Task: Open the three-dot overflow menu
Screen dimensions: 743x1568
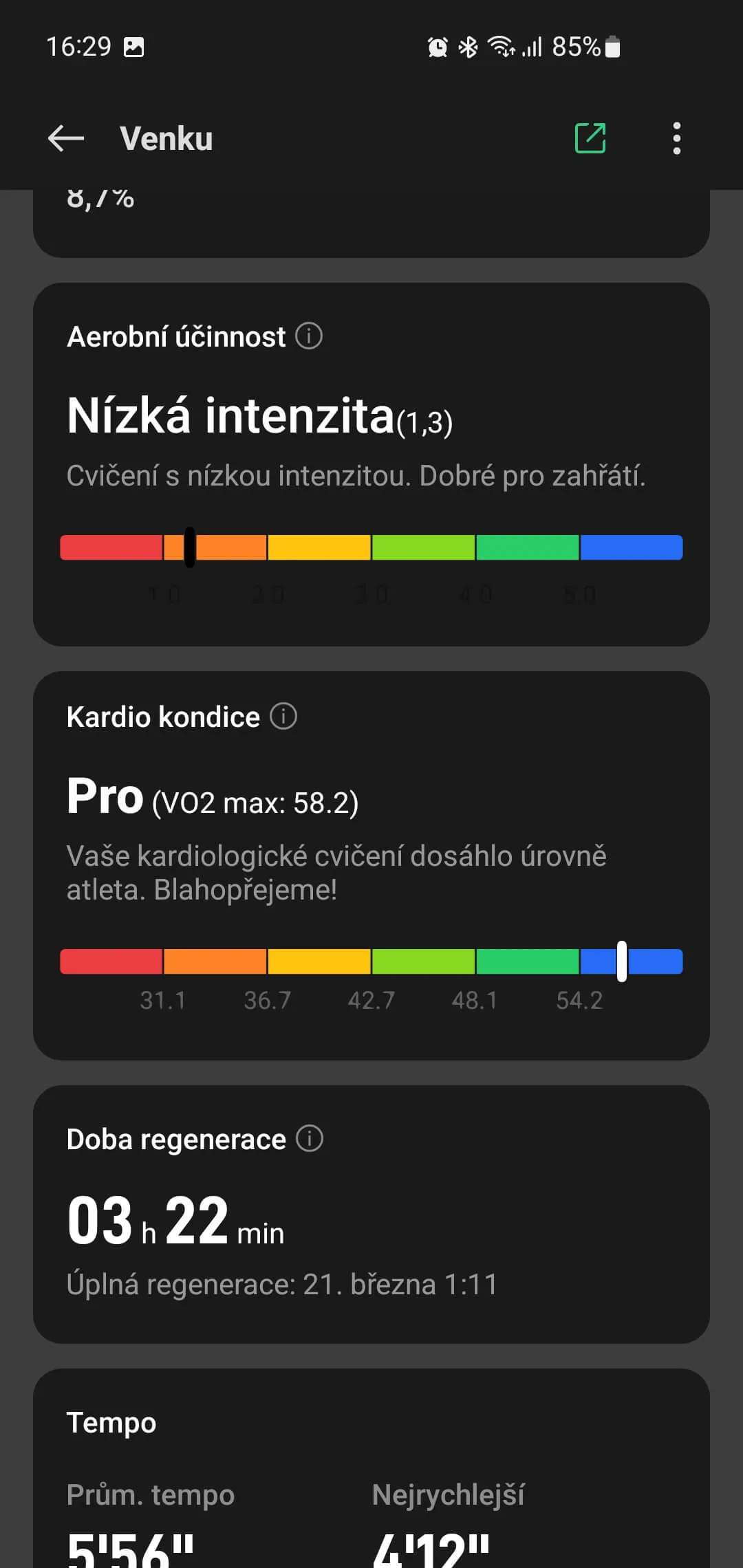Action: [x=676, y=138]
